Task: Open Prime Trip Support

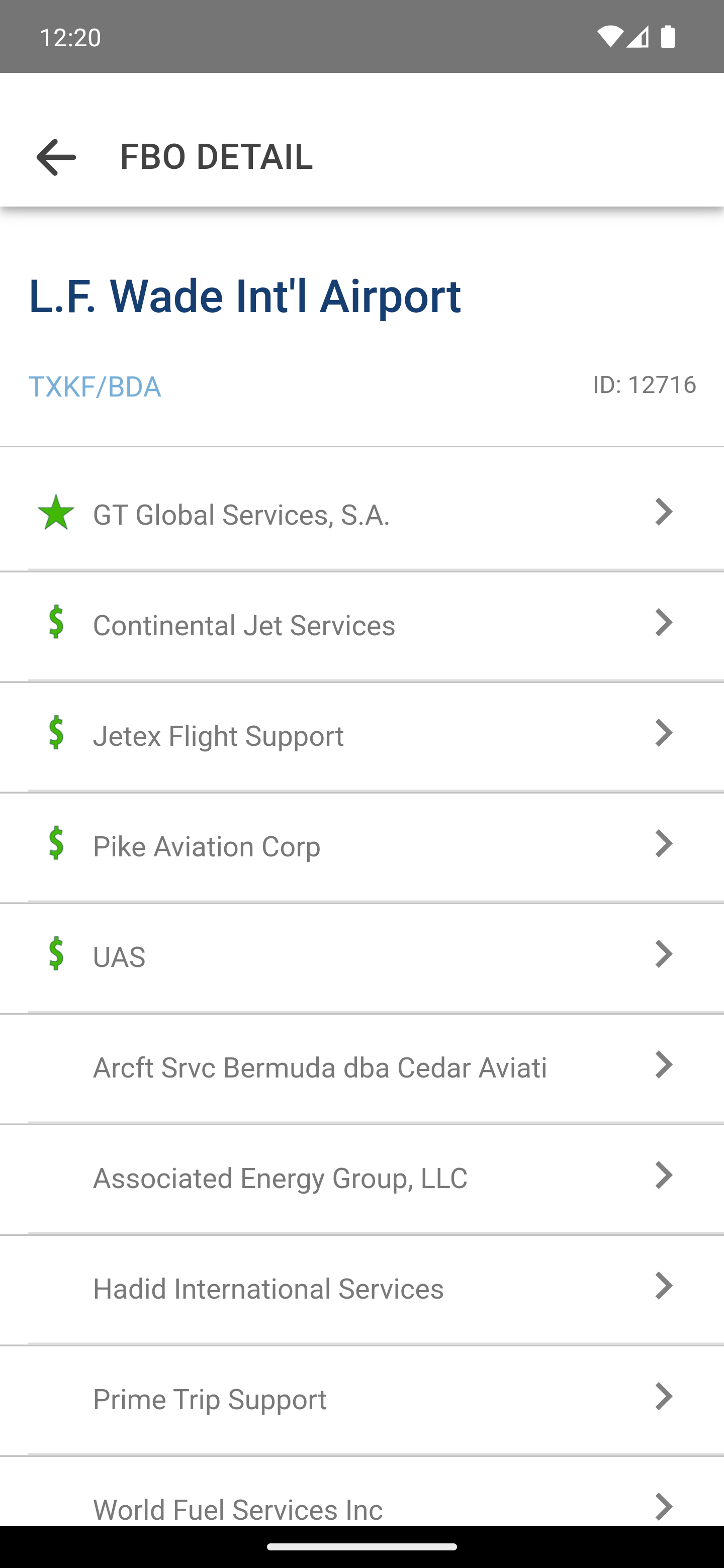Action: point(361,1400)
